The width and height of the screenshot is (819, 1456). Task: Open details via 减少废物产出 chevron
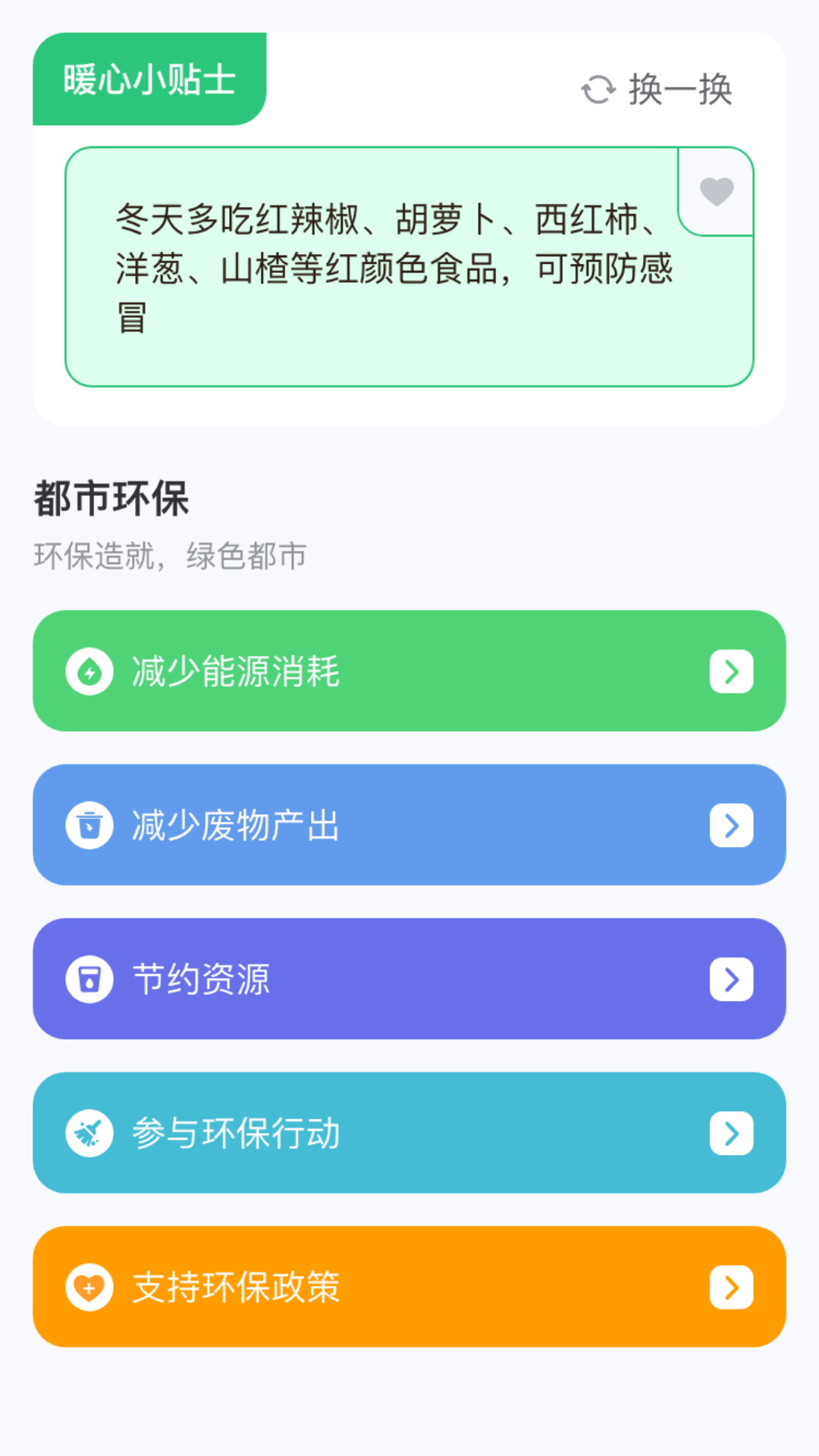click(x=730, y=825)
